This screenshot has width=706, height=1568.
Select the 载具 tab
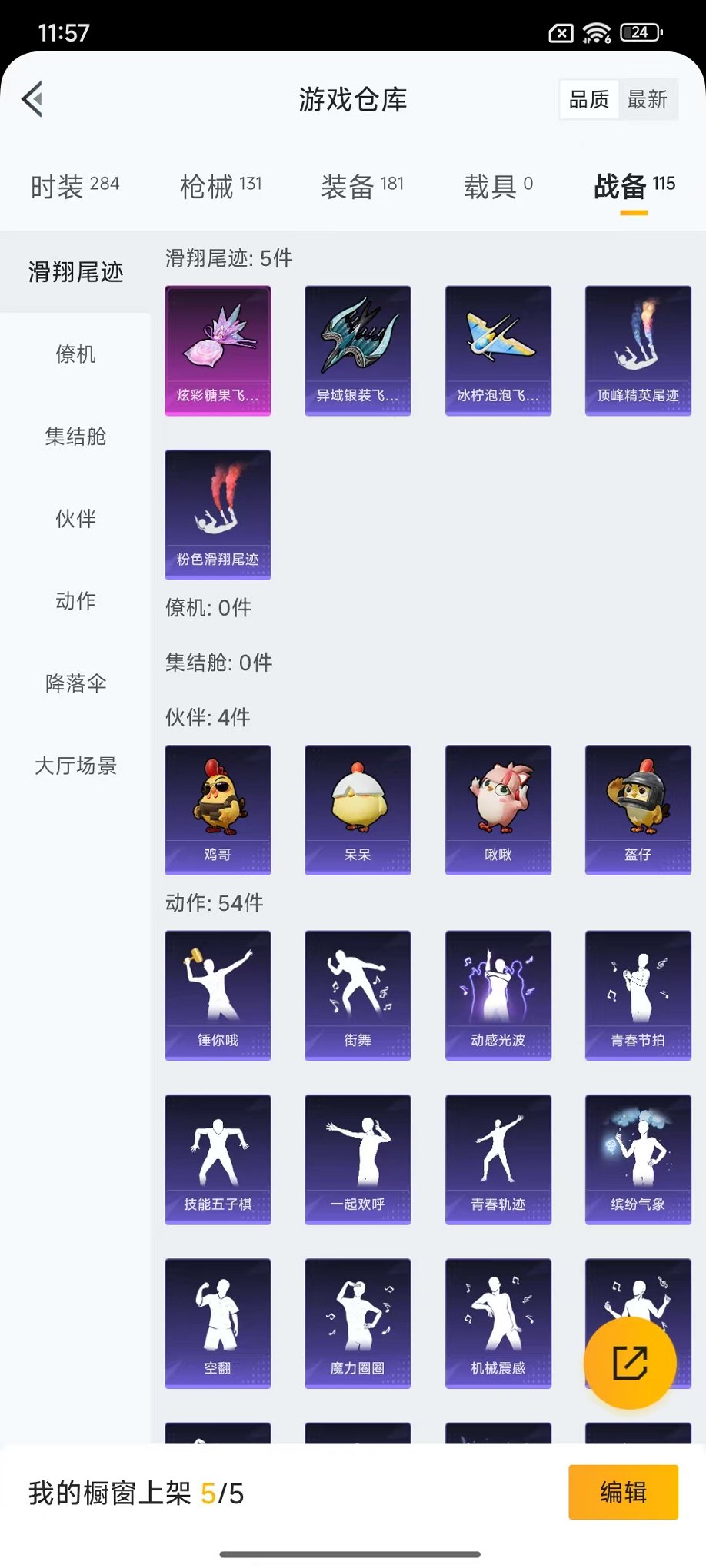pos(498,186)
